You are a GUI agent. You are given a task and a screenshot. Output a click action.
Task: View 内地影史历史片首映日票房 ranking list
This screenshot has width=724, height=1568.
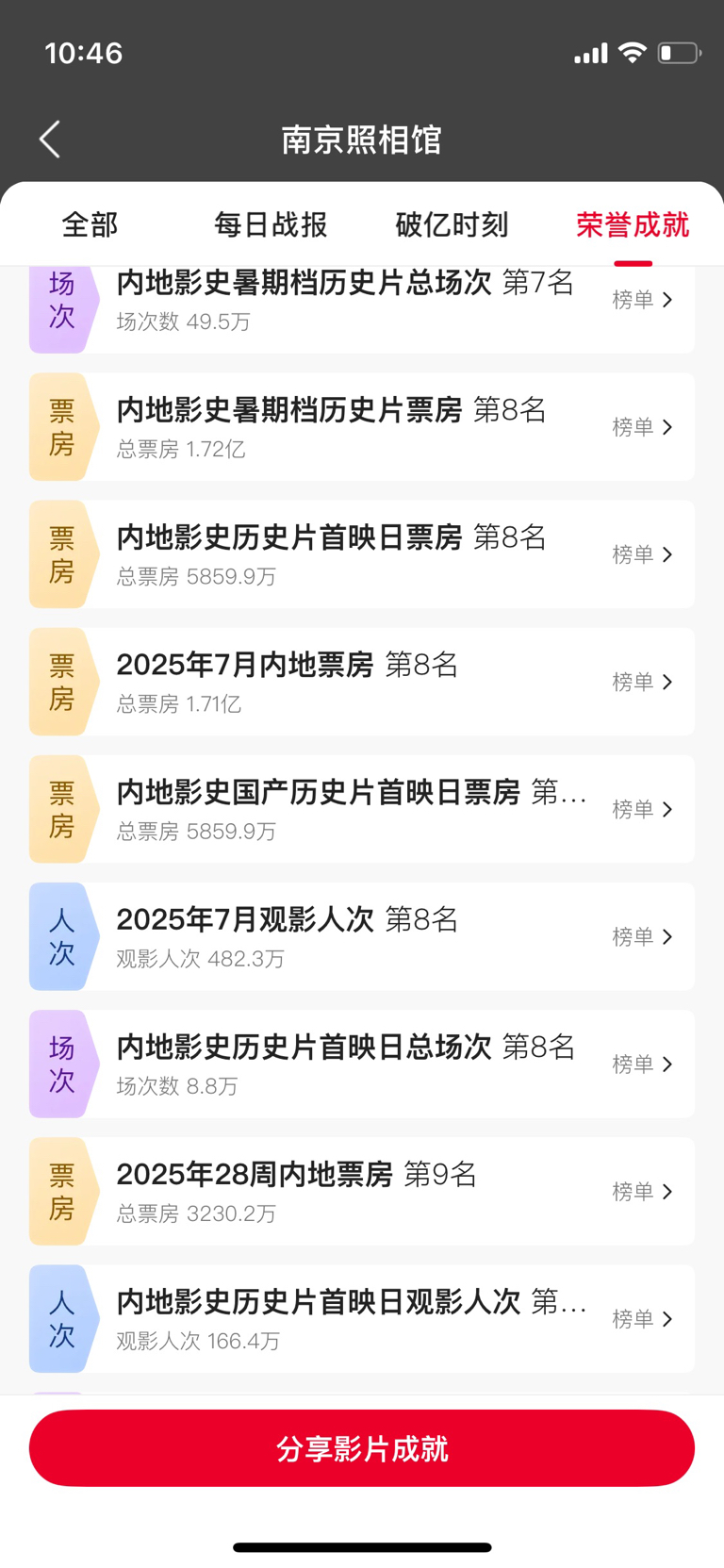(362, 553)
